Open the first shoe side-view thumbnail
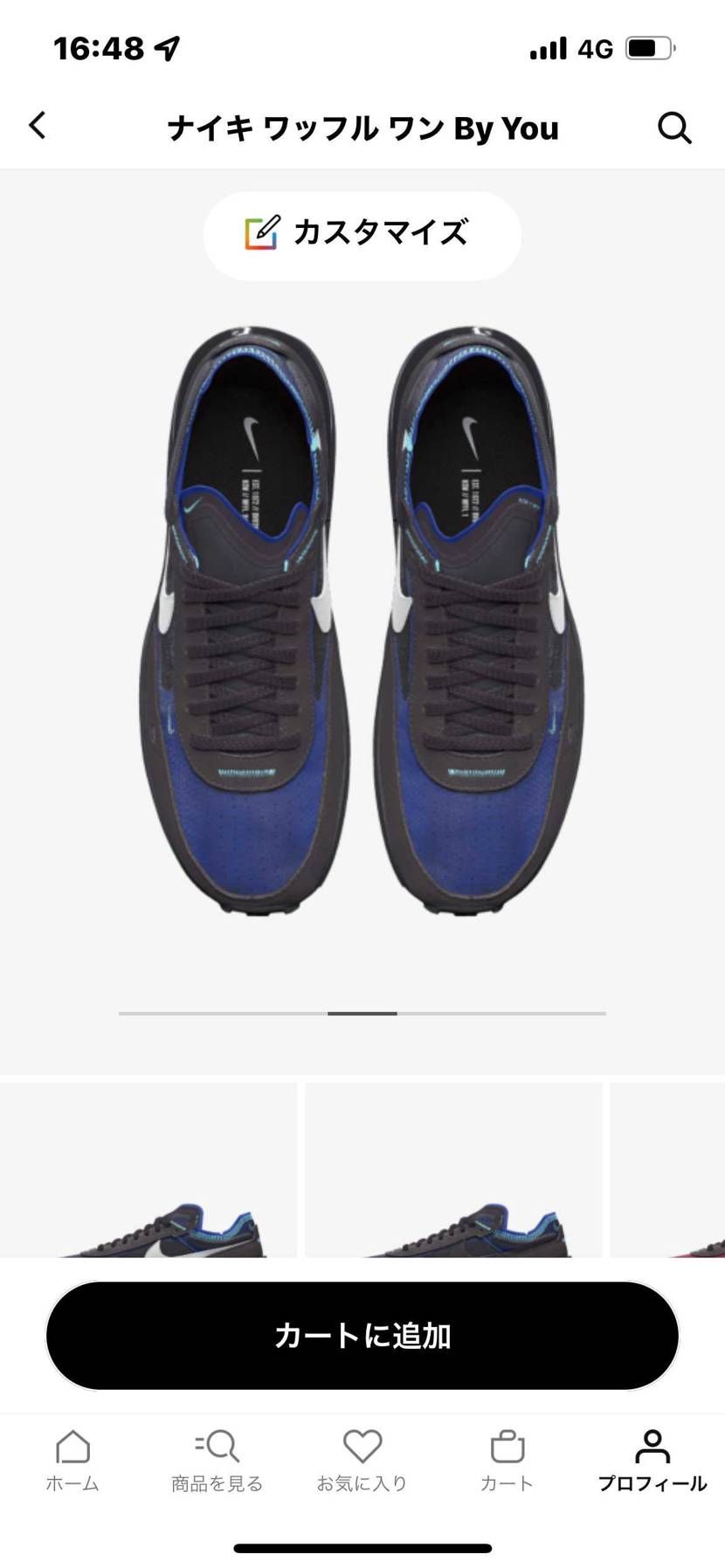725x1568 pixels. tap(148, 1170)
